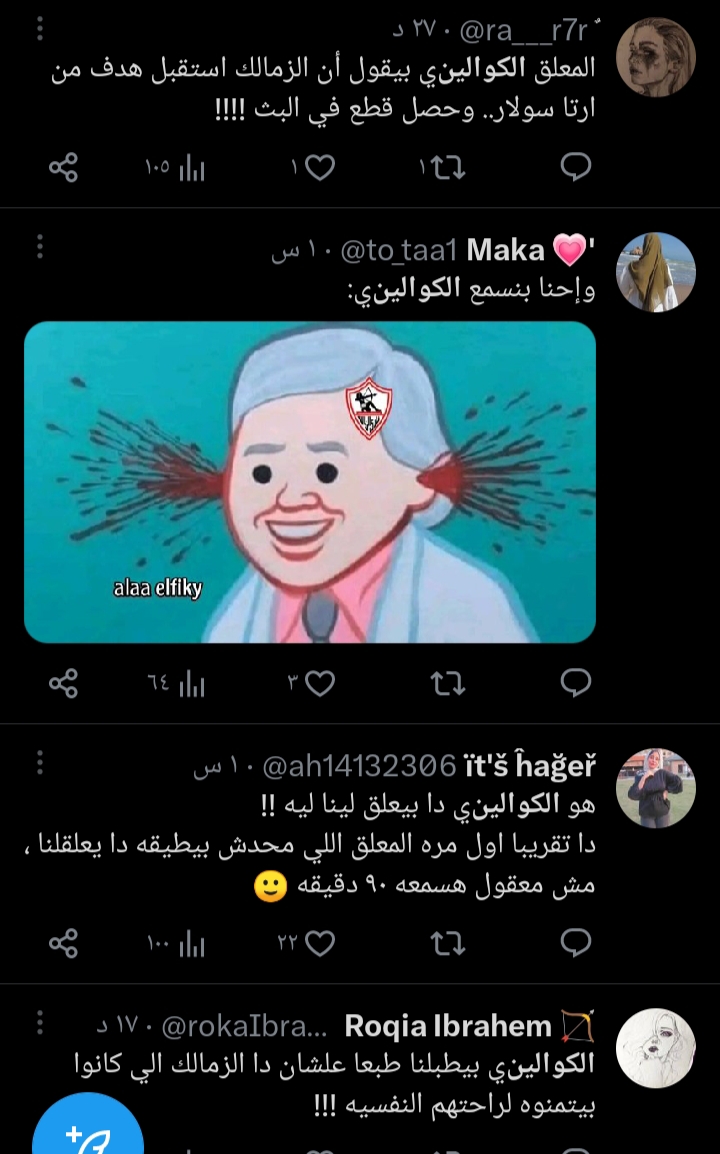This screenshot has height=1154, width=720.
Task: Like the tweet from @ra__r7r
Action: [x=319, y=169]
